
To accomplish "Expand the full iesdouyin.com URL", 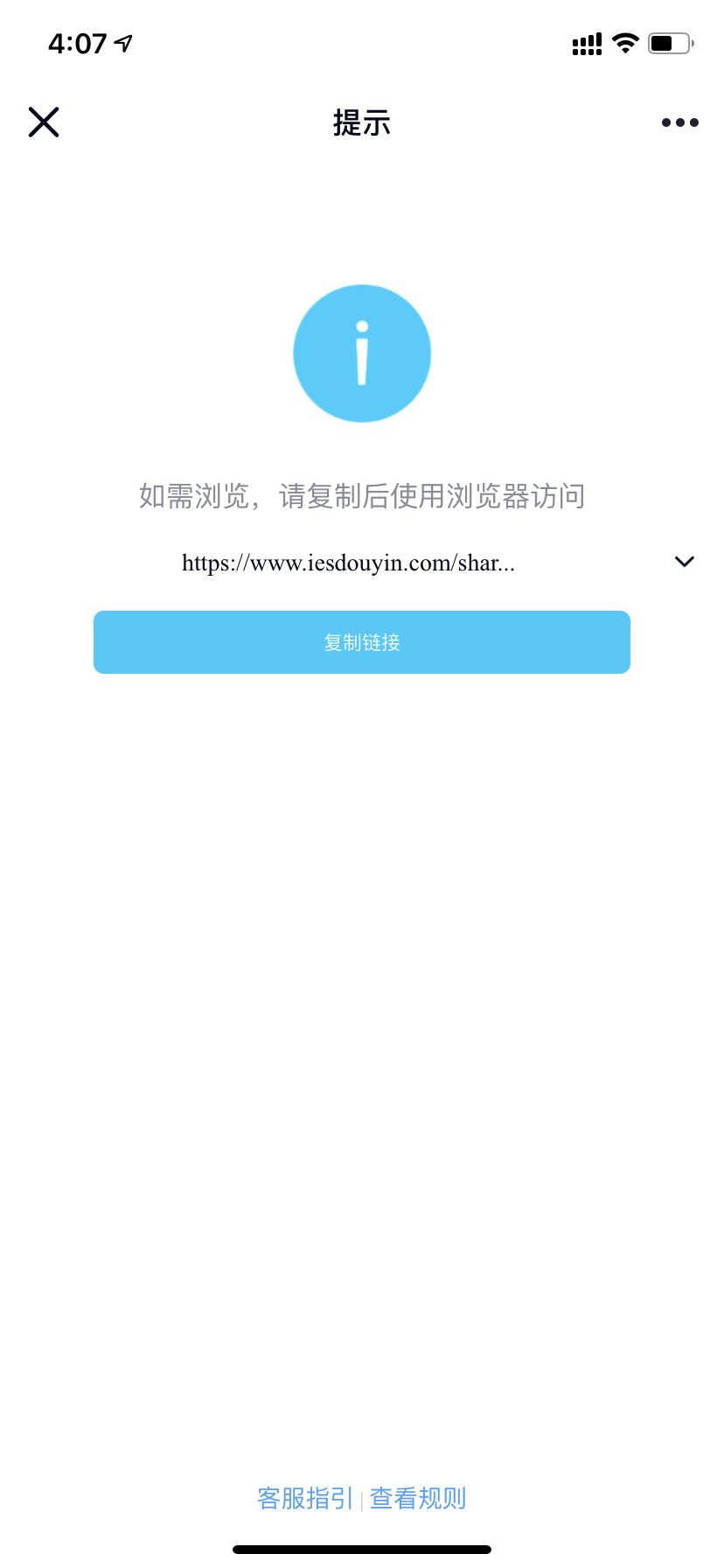I will pyautogui.click(x=684, y=562).
